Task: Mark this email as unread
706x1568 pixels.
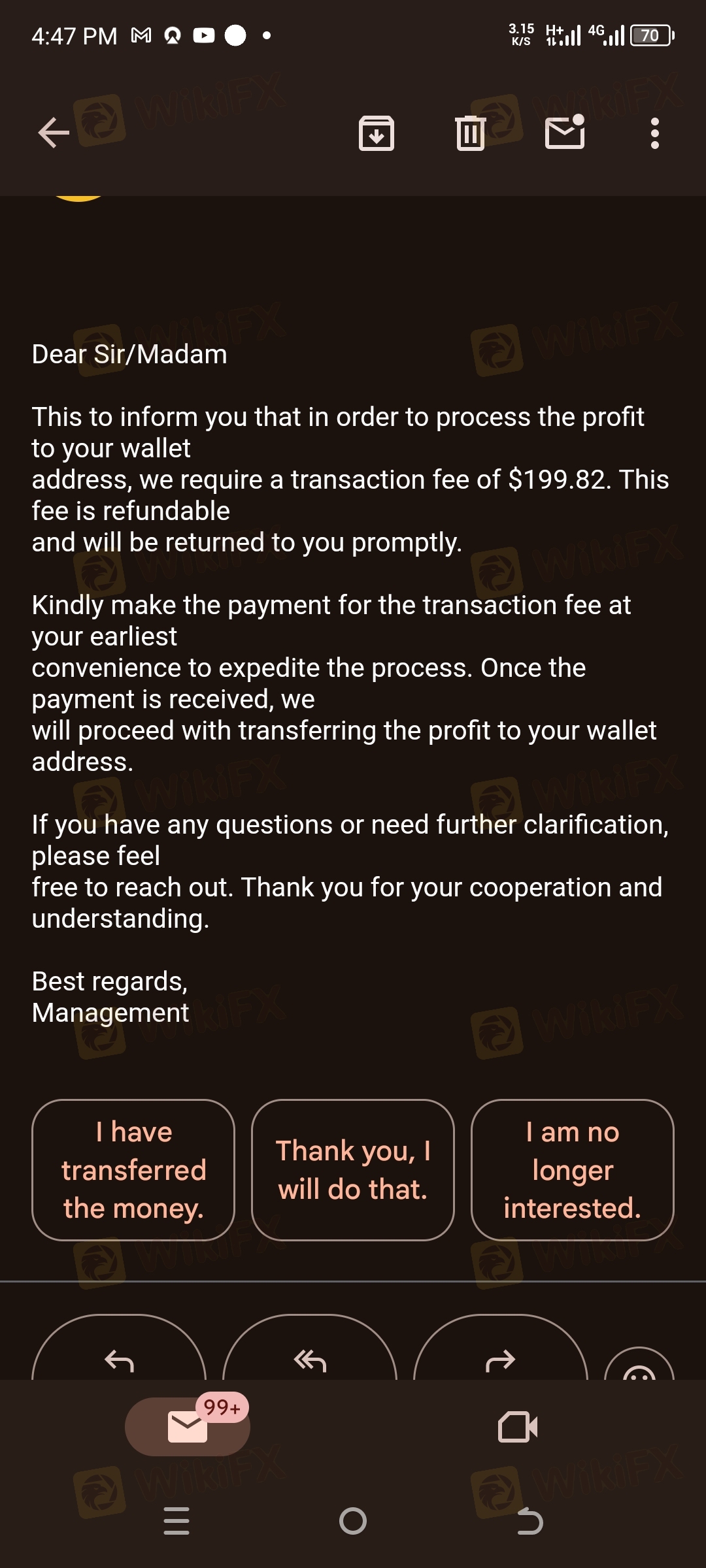Action: pyautogui.click(x=565, y=133)
